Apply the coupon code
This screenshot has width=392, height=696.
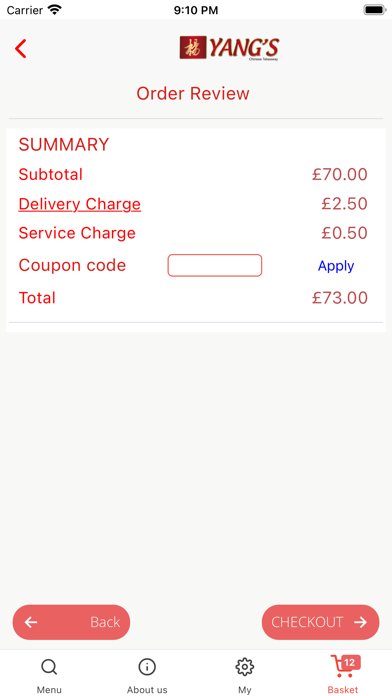336,266
